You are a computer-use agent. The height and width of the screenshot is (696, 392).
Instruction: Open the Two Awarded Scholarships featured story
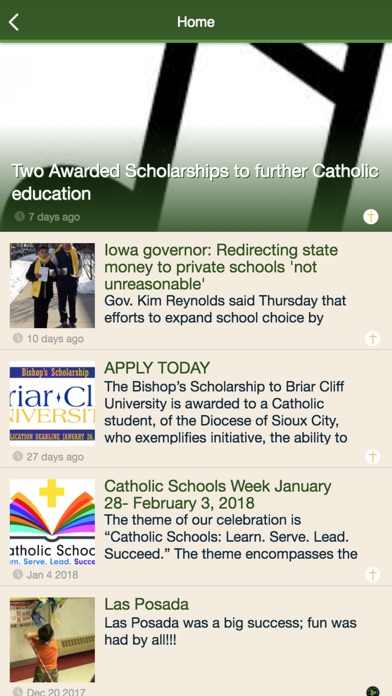click(196, 137)
